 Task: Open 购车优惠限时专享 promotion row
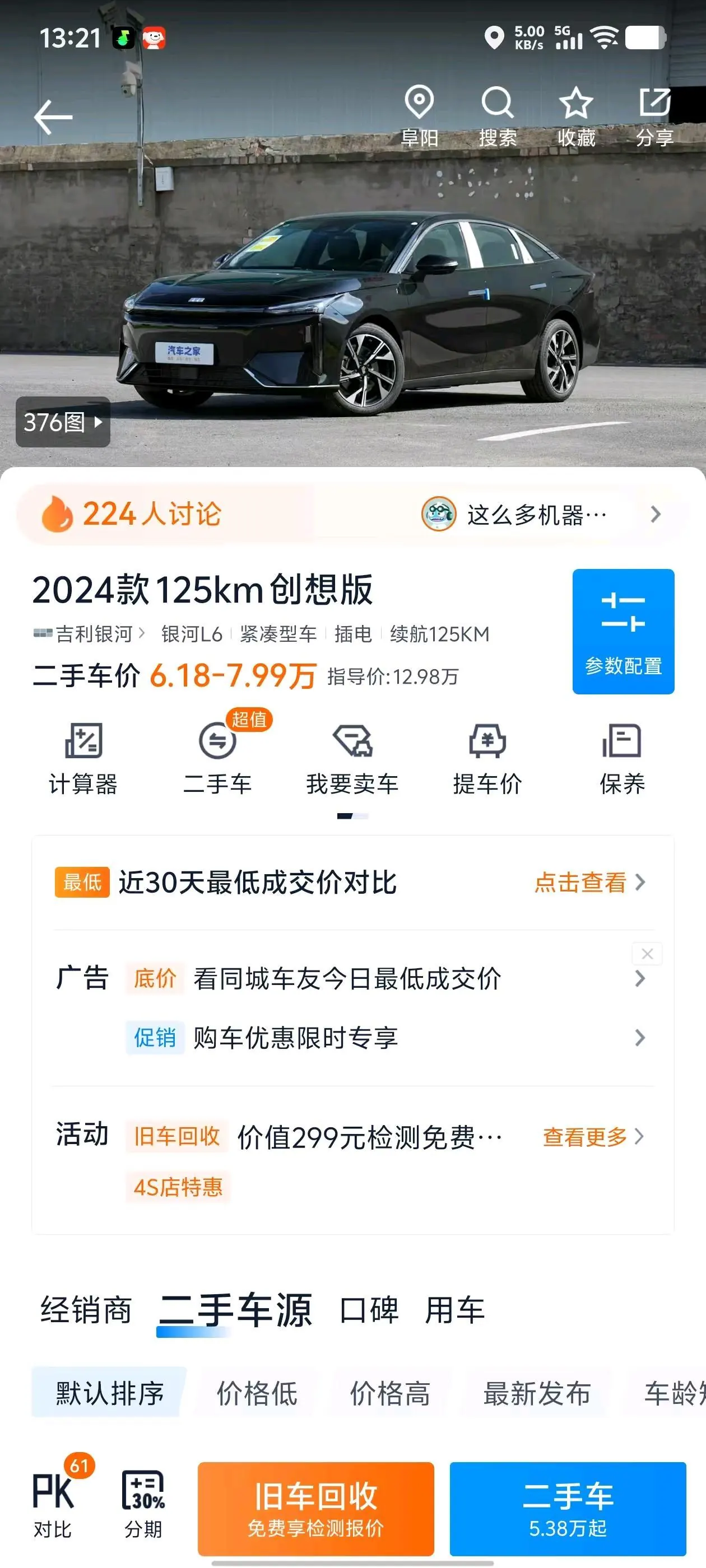coord(385,1037)
